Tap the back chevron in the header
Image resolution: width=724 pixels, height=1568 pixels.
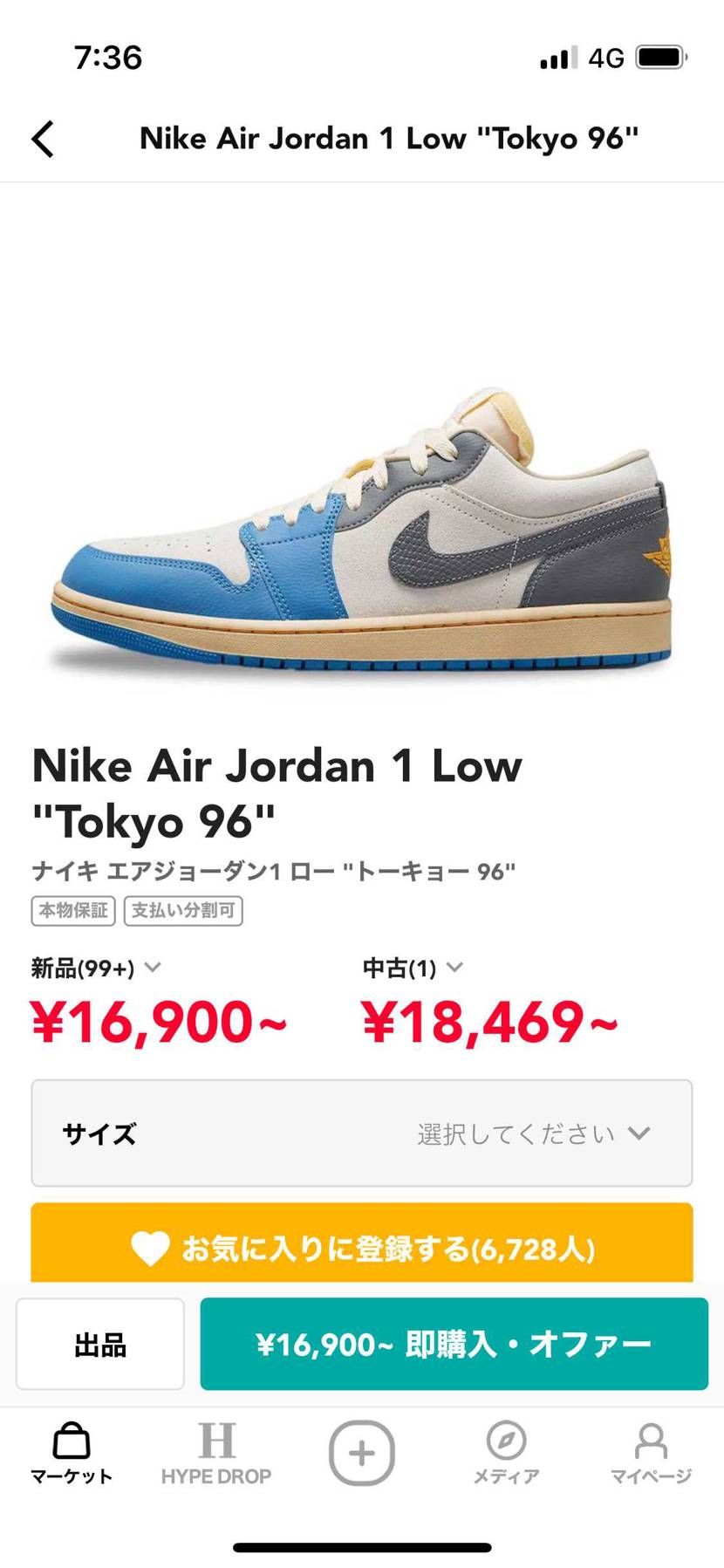(42, 138)
